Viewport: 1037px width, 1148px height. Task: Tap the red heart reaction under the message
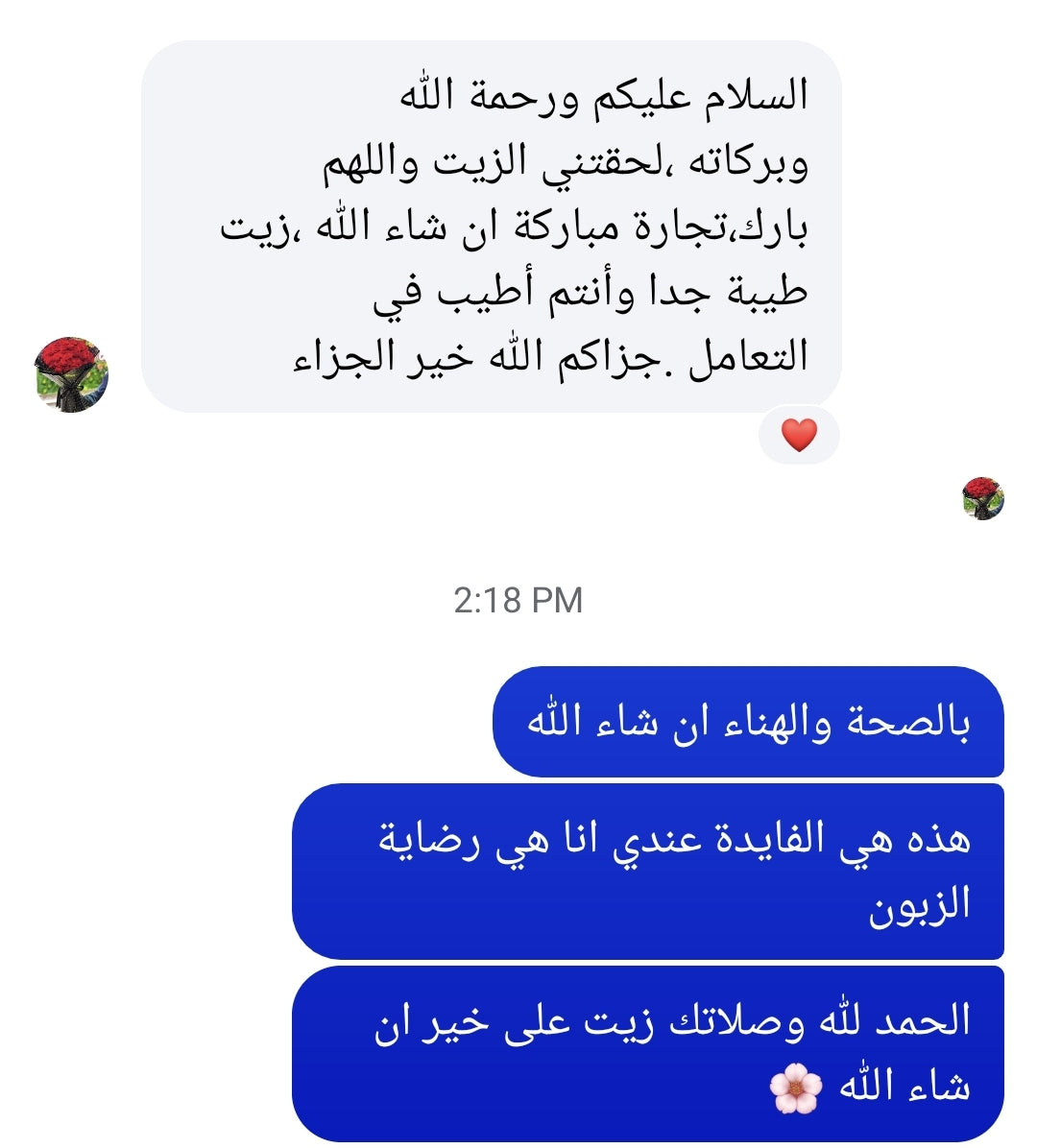pos(799,436)
